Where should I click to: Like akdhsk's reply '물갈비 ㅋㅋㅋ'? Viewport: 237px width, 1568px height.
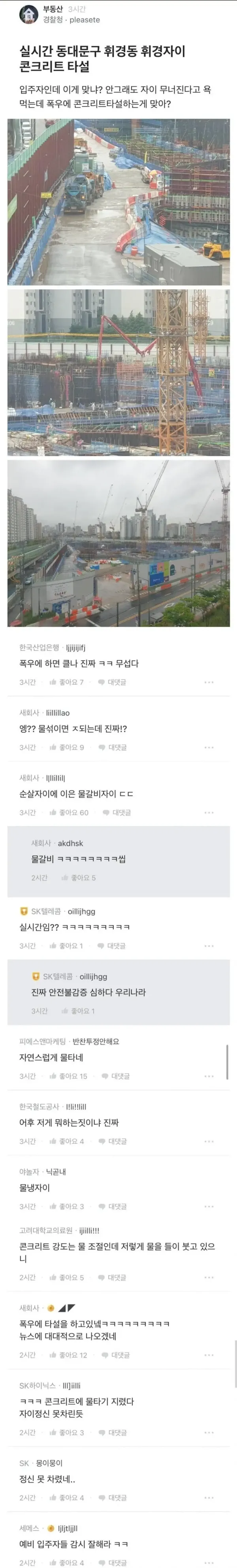pos(79,877)
